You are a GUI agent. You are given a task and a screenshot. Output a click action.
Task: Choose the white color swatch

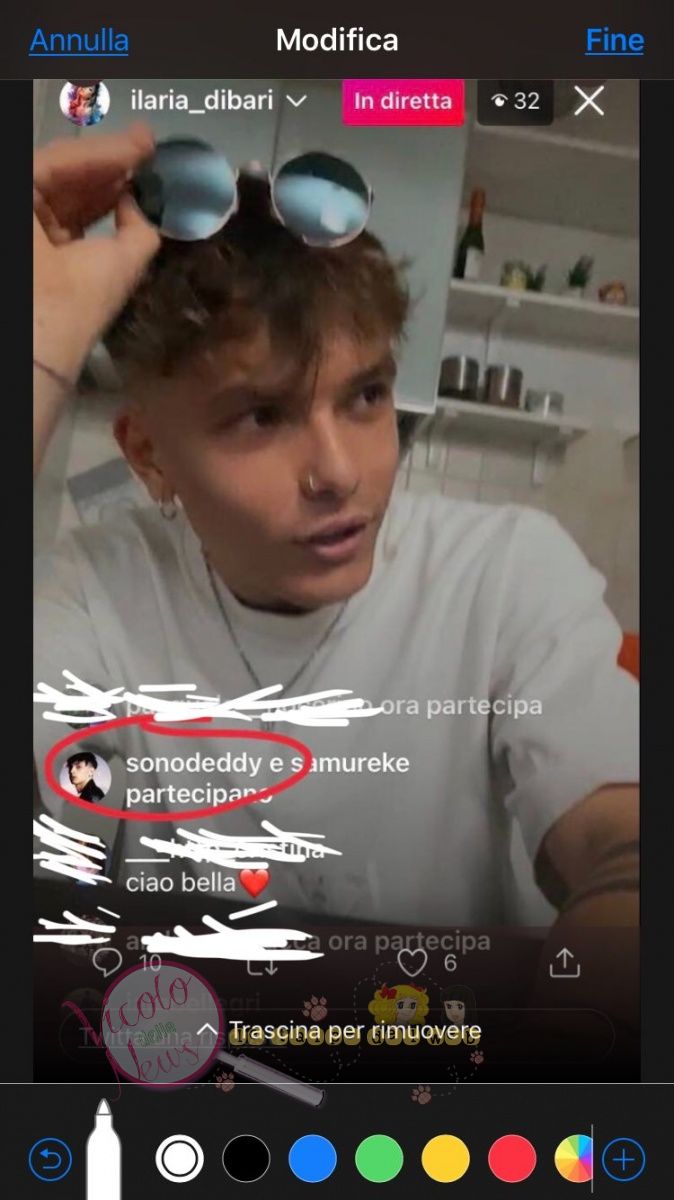(x=180, y=1160)
